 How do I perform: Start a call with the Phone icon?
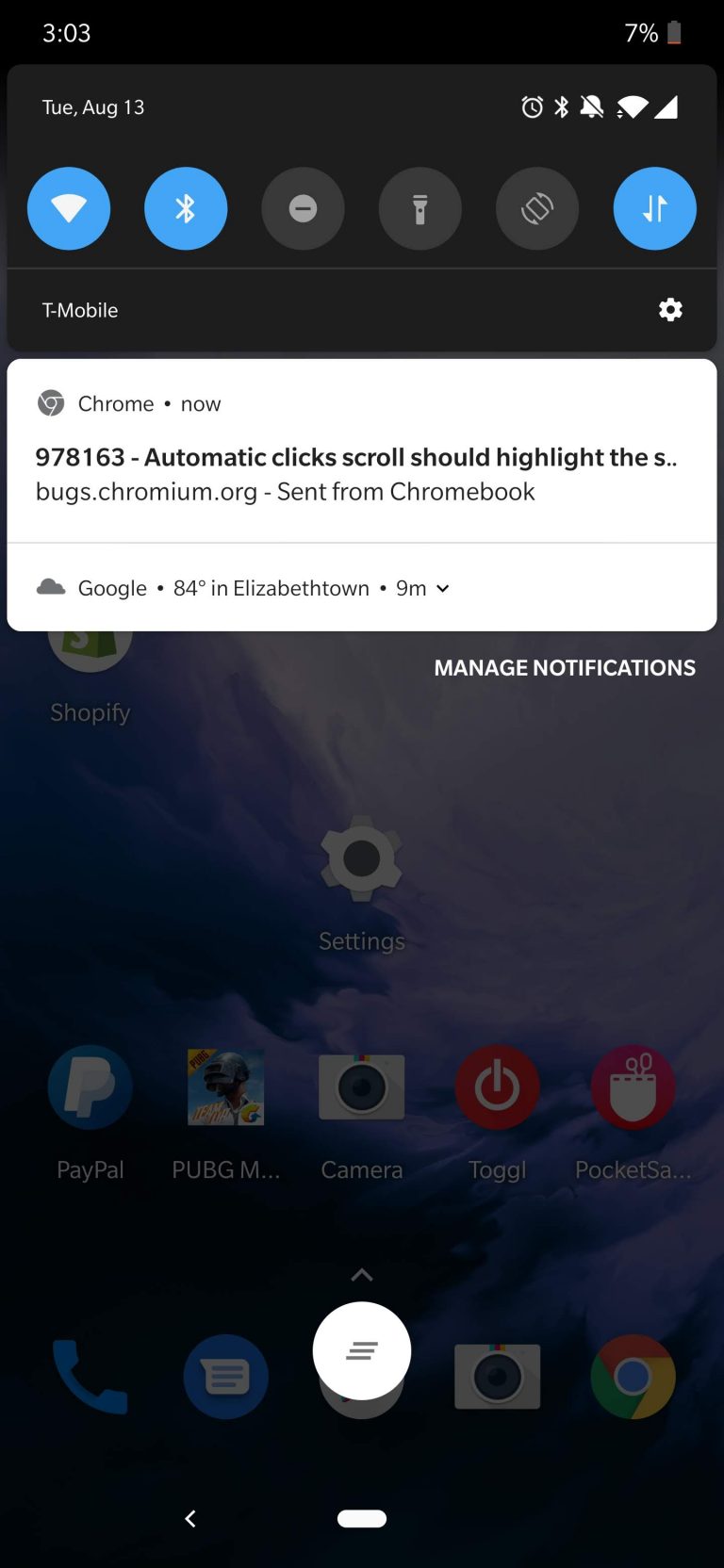pyautogui.click(x=90, y=1377)
